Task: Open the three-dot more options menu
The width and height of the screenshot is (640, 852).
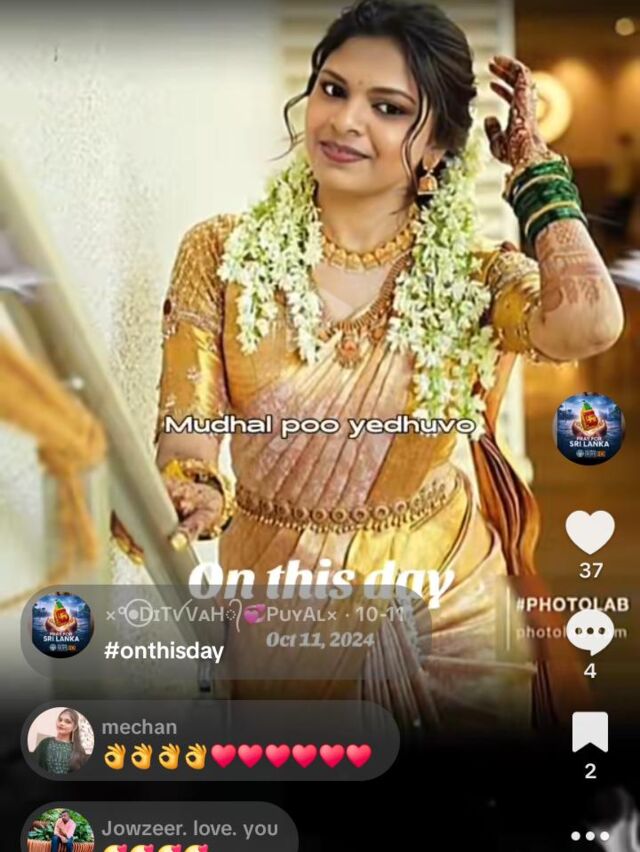Action: pos(590,835)
